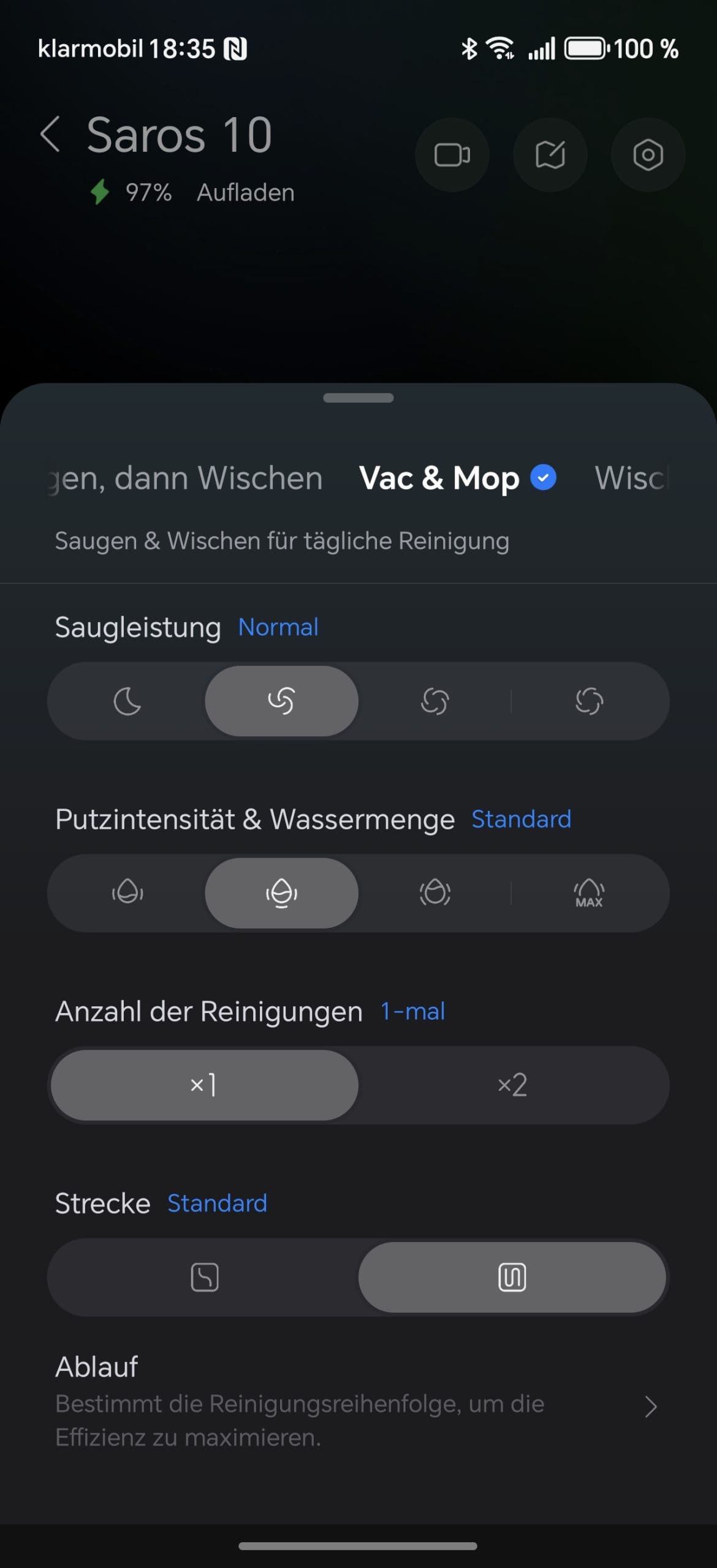Open the map edit icon
Screen dimensions: 717x1568
[x=550, y=155]
